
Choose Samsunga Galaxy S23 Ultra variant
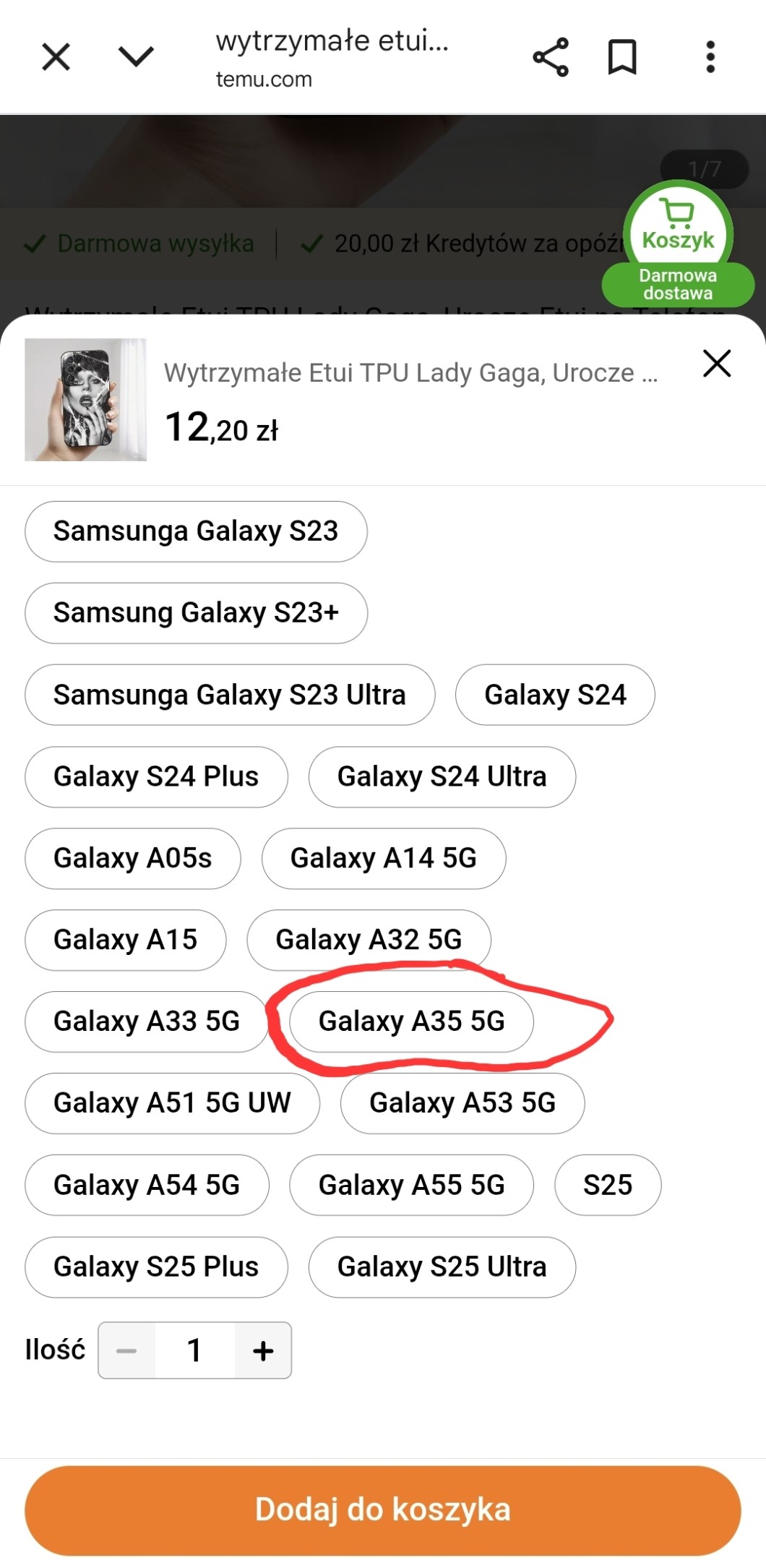click(x=230, y=695)
